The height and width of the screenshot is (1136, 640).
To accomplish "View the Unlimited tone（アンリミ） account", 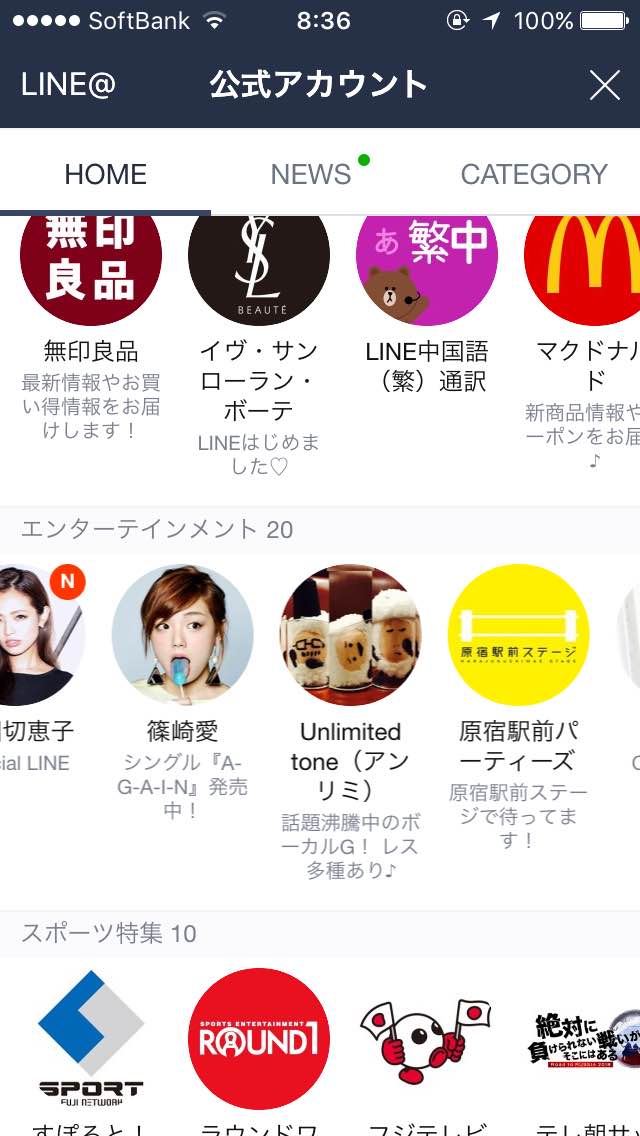I will pos(350,635).
